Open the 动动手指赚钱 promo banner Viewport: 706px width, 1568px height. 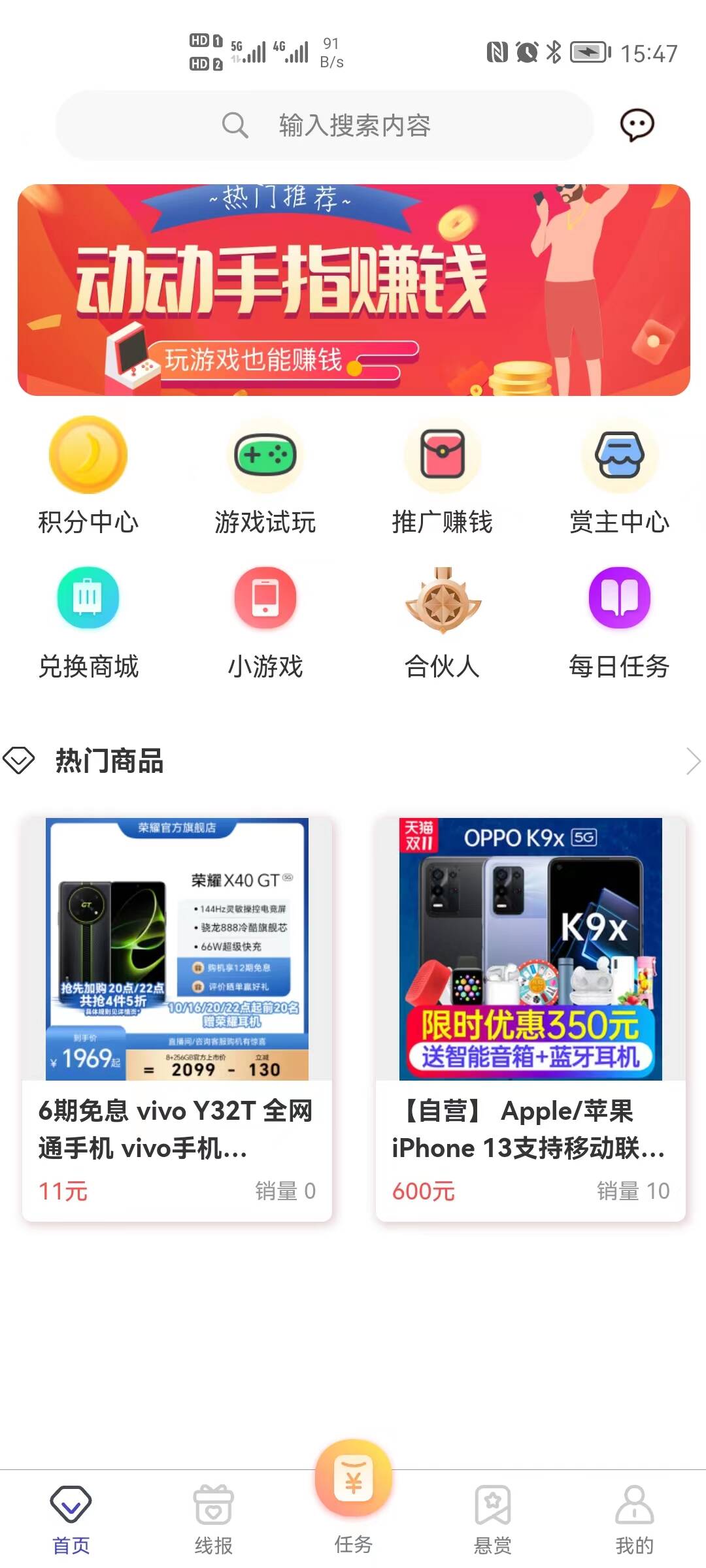354,290
